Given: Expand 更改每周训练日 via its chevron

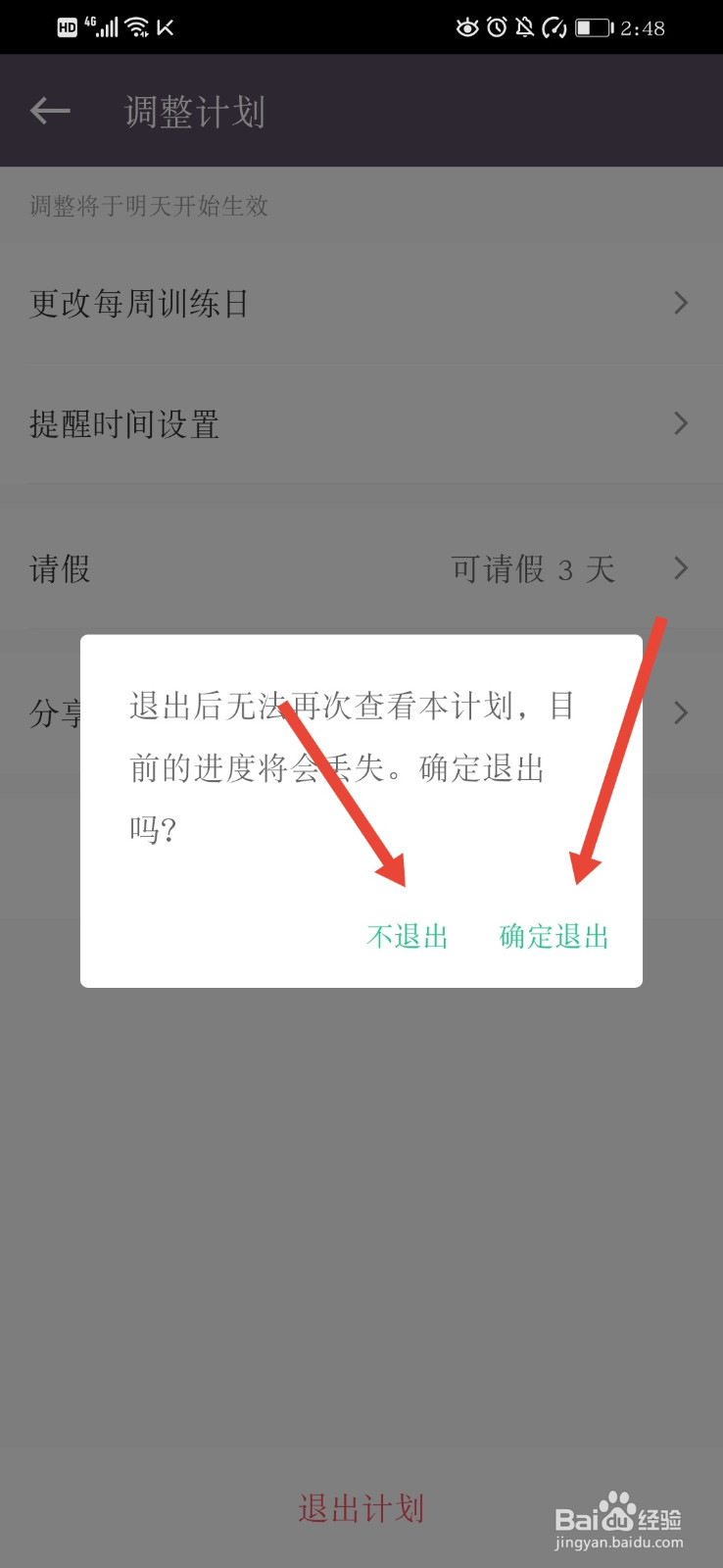Looking at the screenshot, I should click(680, 304).
